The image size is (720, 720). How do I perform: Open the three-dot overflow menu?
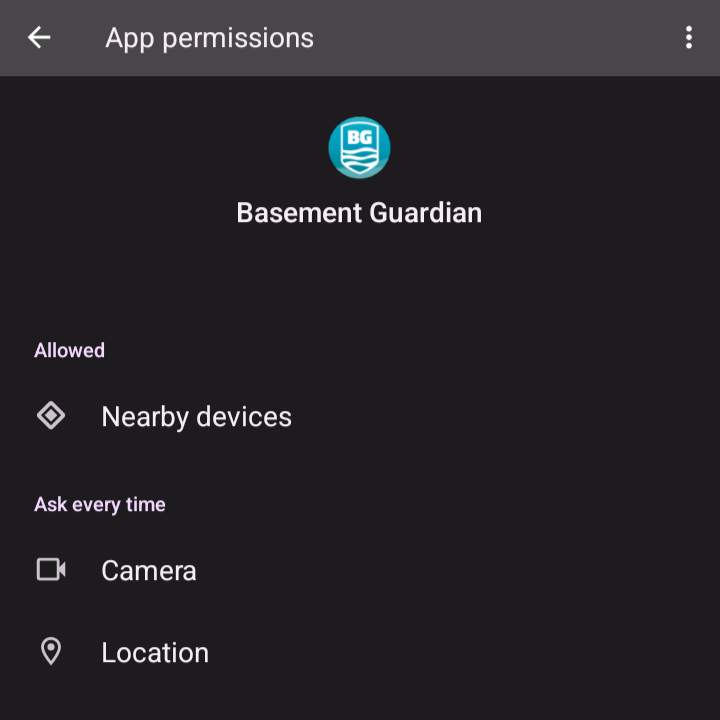coord(688,38)
